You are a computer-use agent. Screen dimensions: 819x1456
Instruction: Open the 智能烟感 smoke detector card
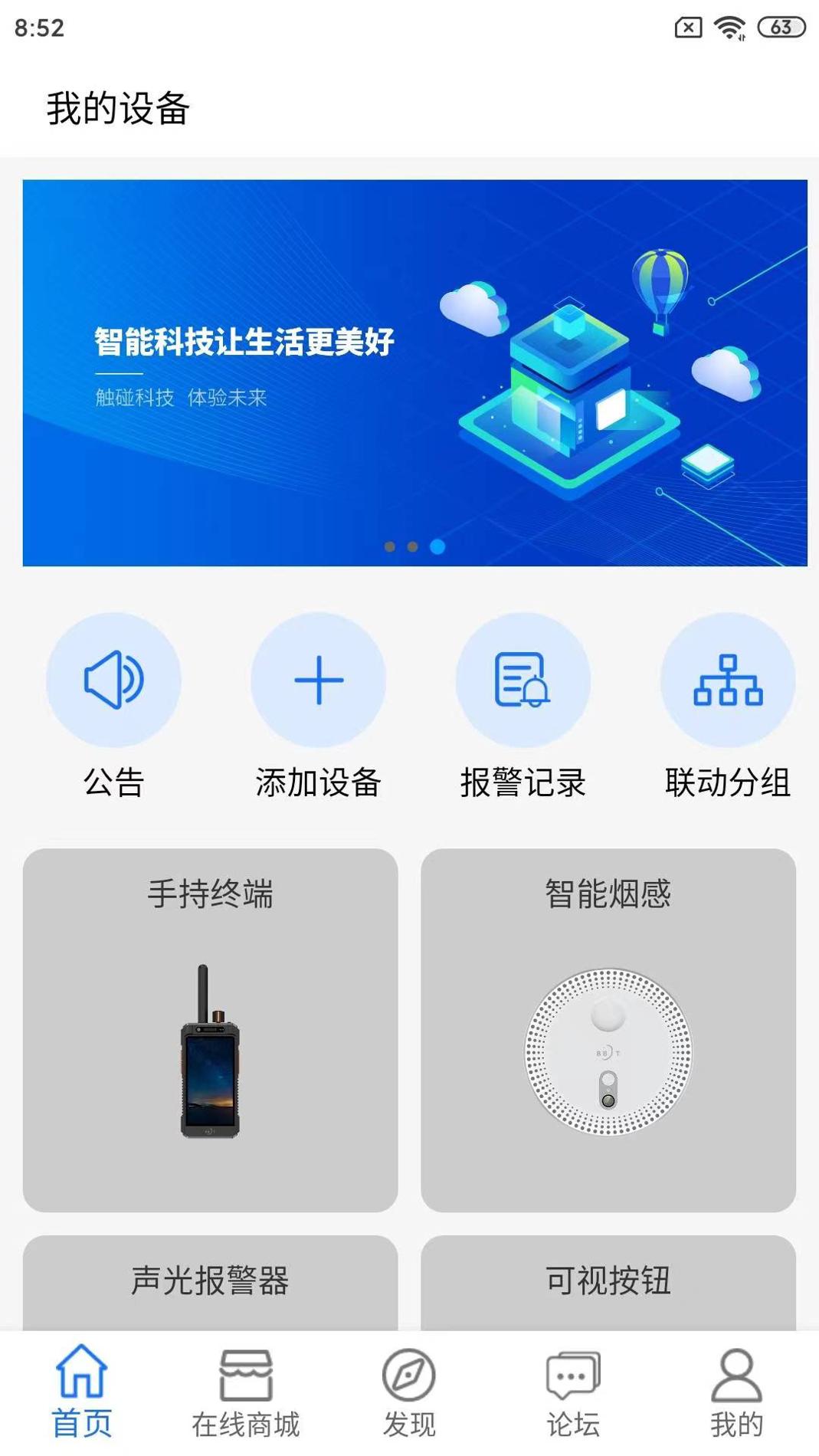[x=608, y=1029]
